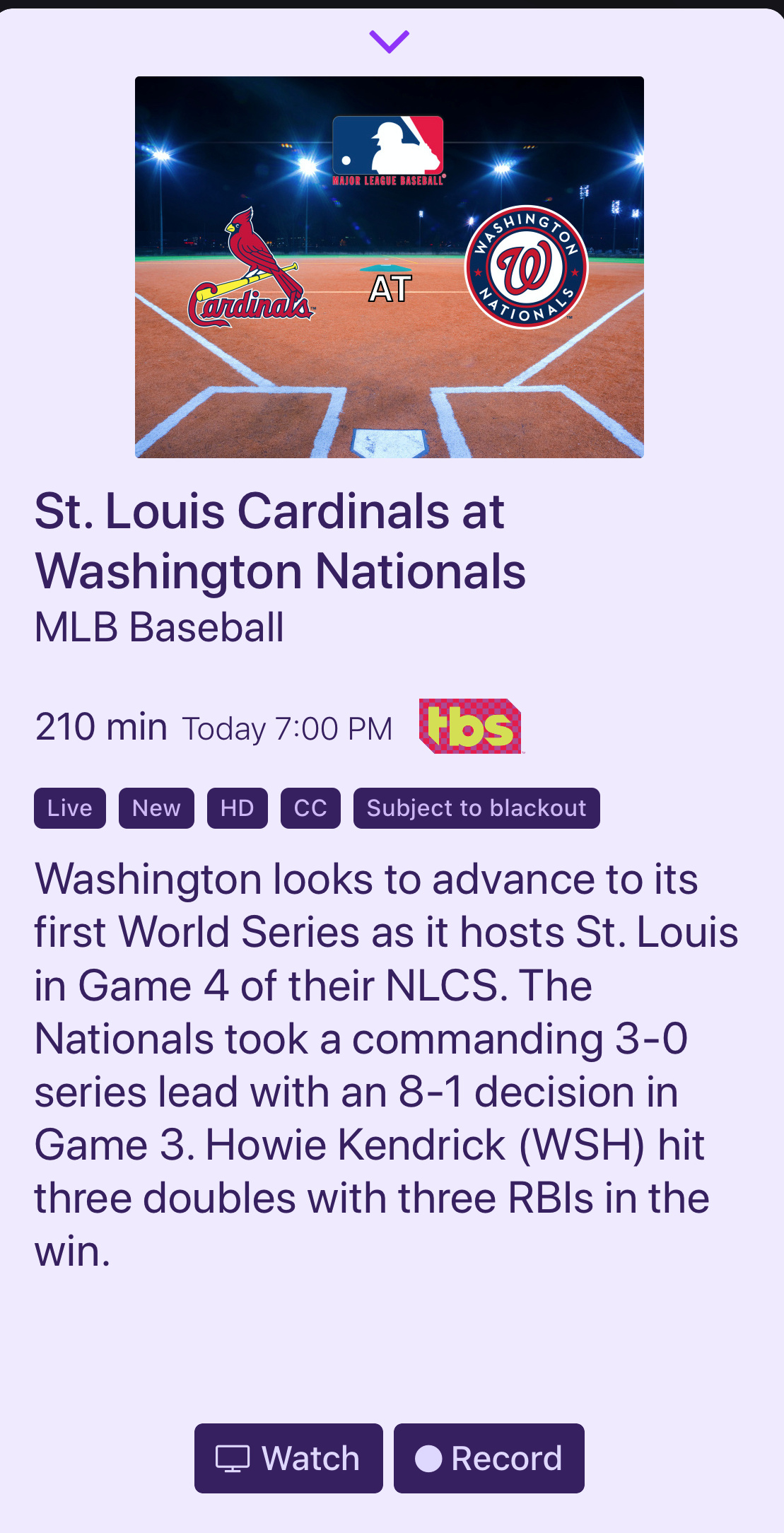Tap the Watch button
The height and width of the screenshot is (1533, 784).
pyautogui.click(x=288, y=1458)
